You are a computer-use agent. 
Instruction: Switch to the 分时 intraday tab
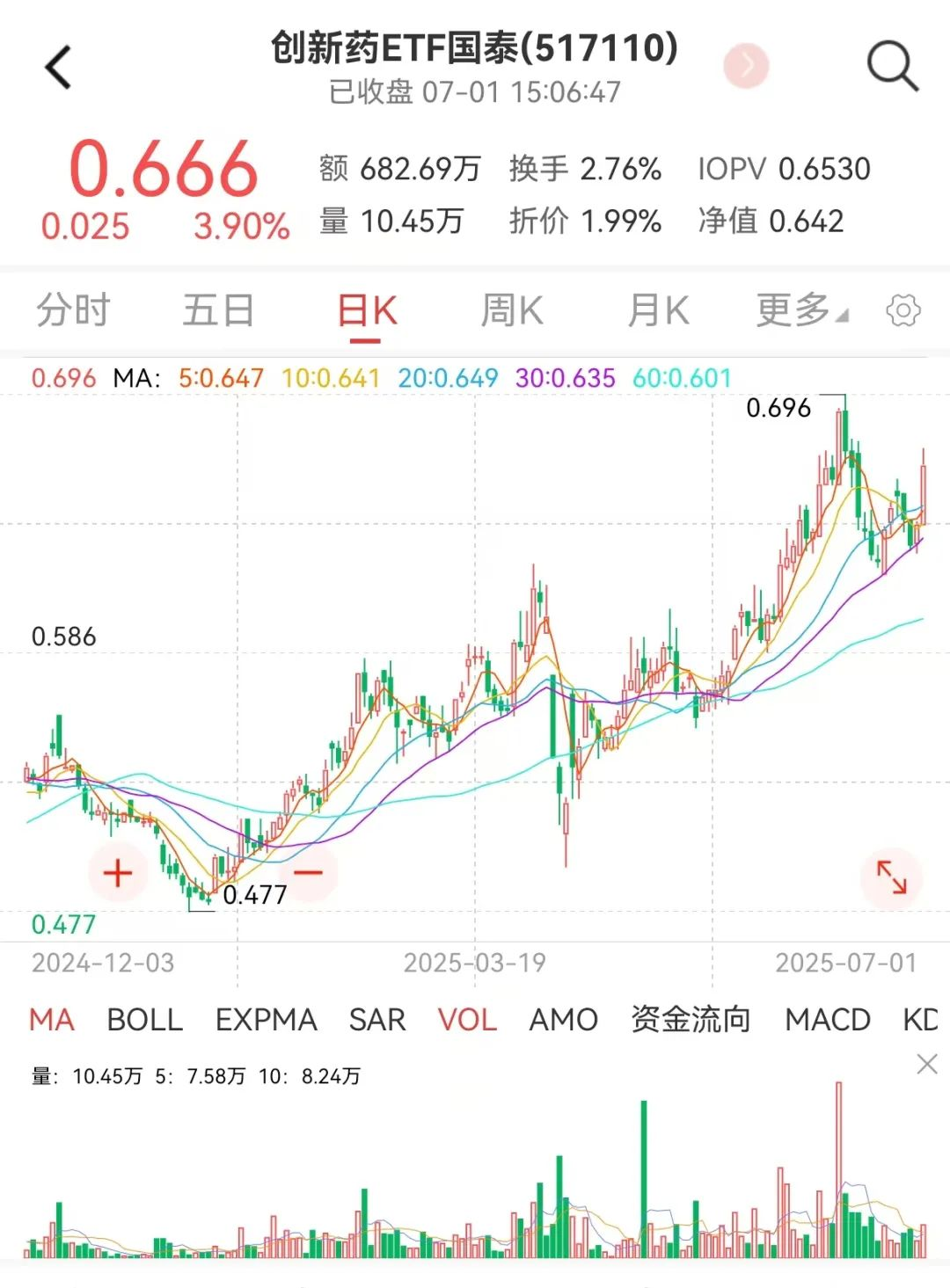coord(73,310)
